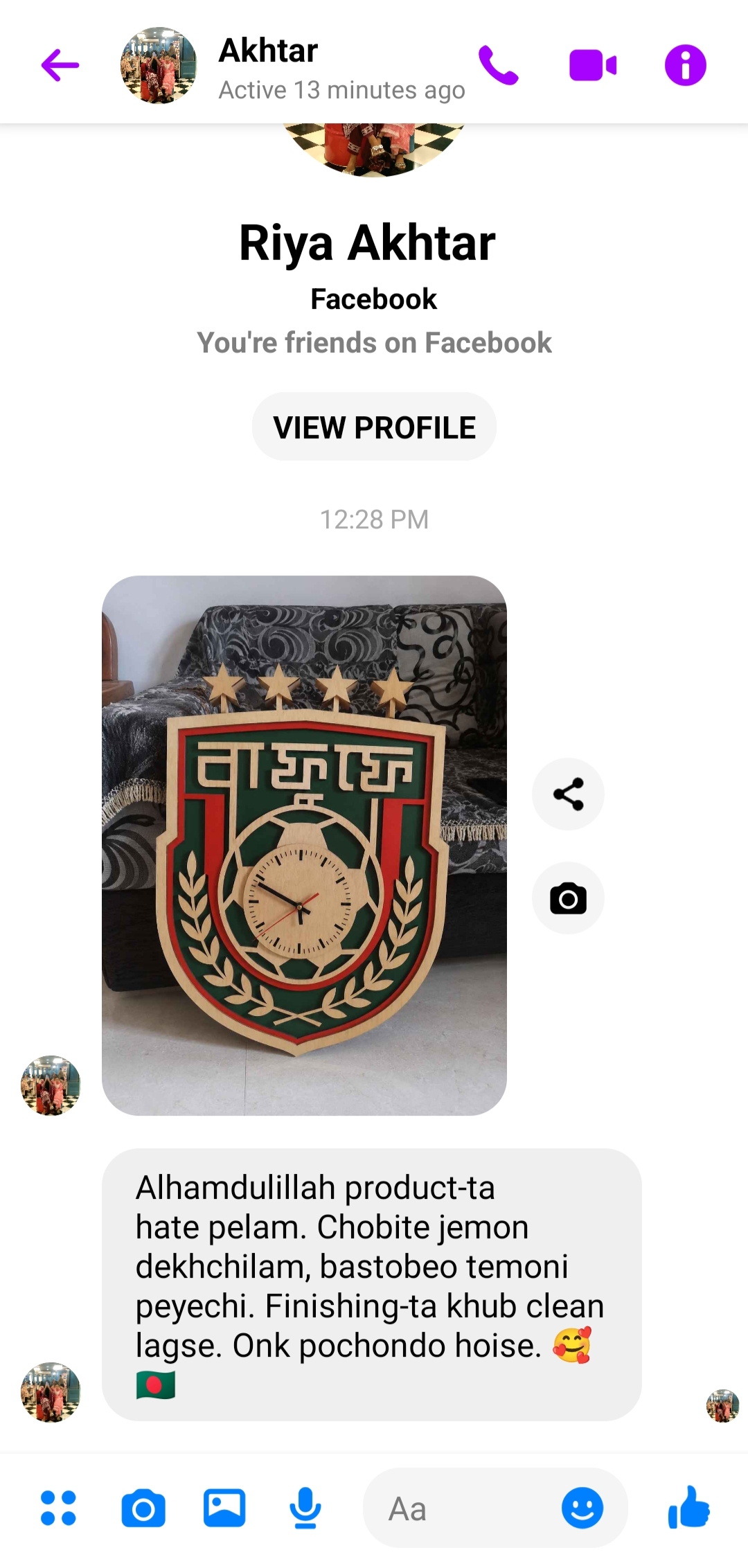Start a video call with Akhtar
This screenshot has height=1568, width=748.
click(593, 66)
